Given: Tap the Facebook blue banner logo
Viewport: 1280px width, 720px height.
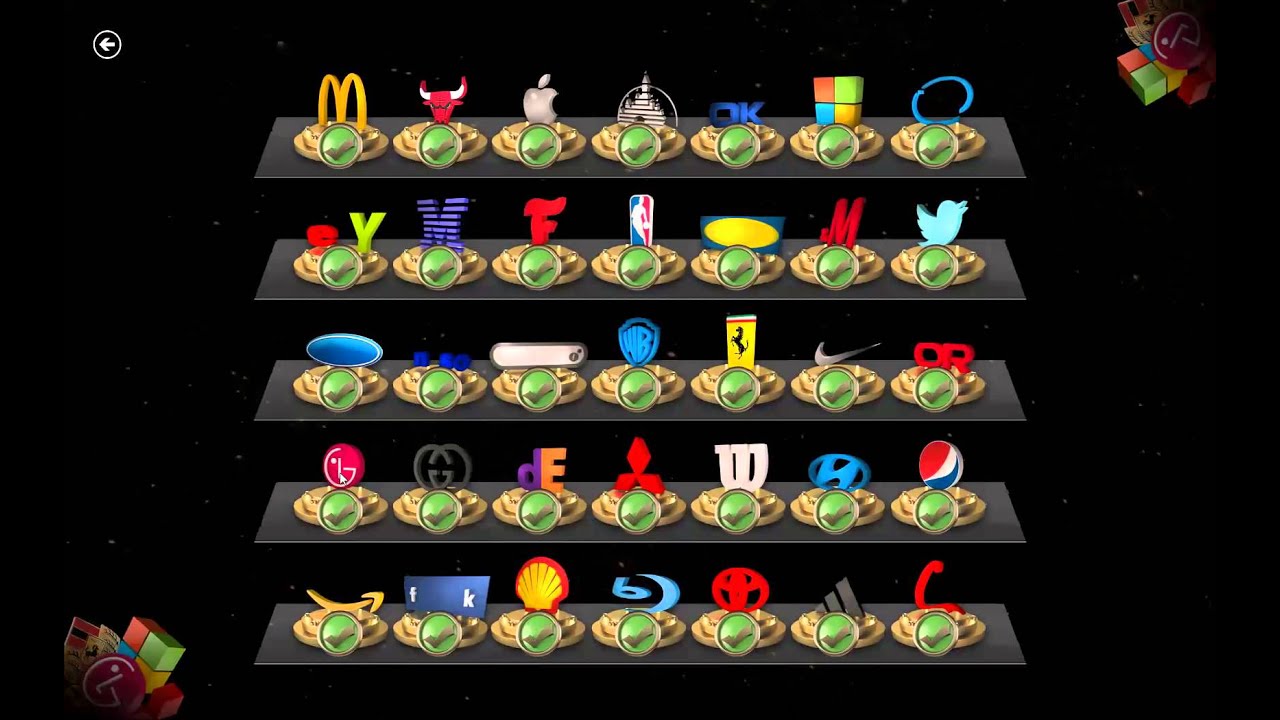Looking at the screenshot, I should tap(446, 596).
